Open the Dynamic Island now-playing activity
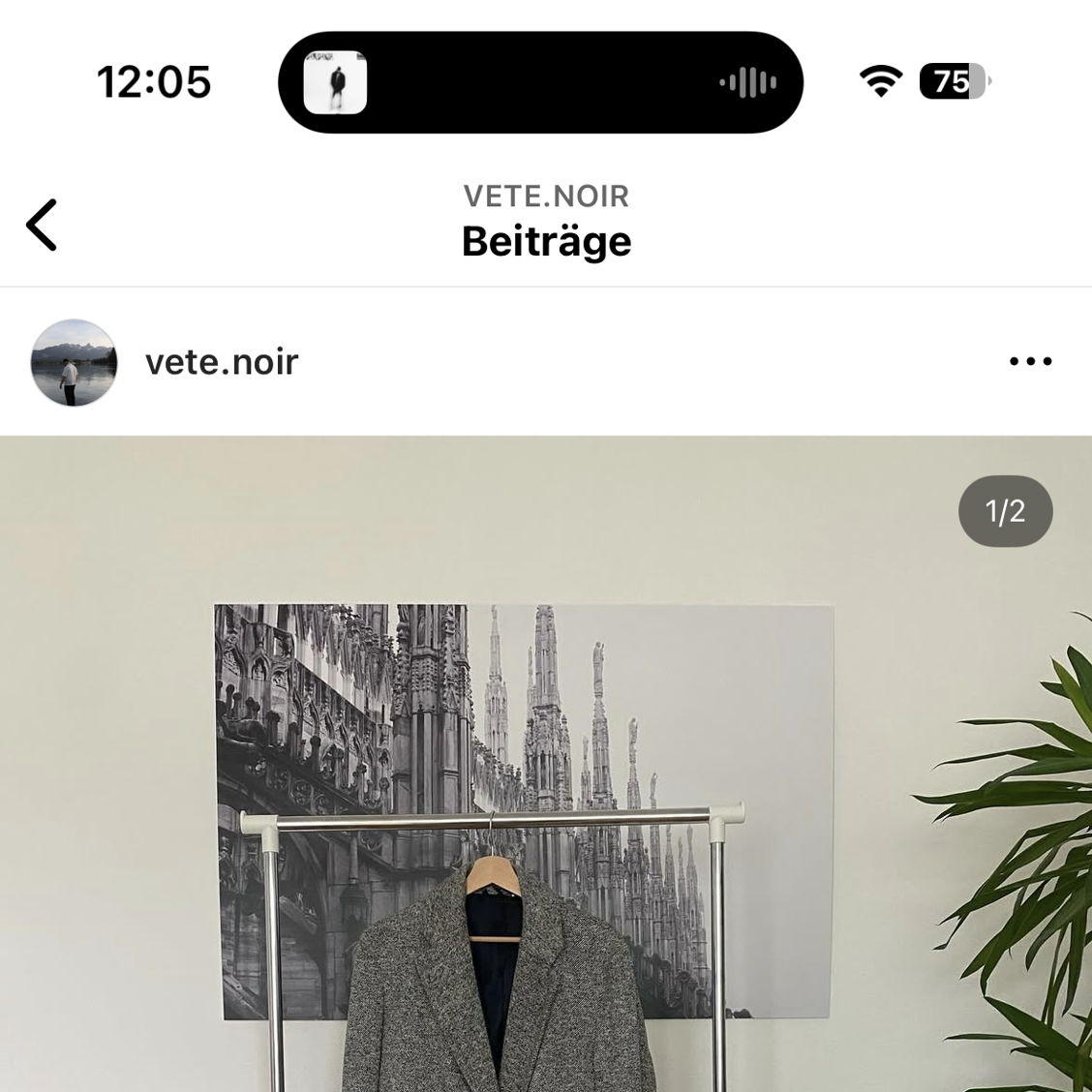The height and width of the screenshot is (1092, 1092). point(540,82)
